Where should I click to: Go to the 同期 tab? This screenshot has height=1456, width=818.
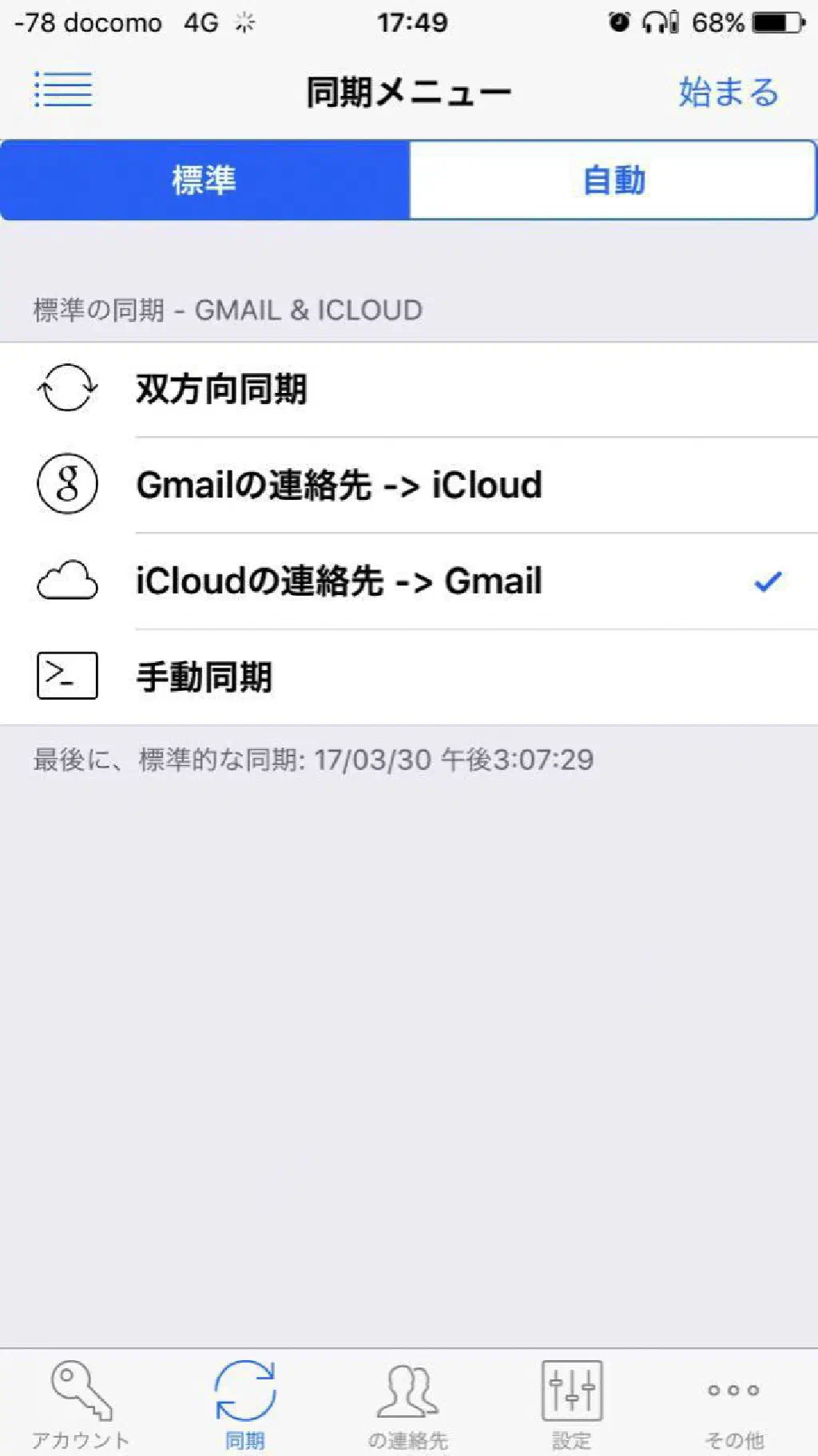pyautogui.click(x=244, y=1404)
